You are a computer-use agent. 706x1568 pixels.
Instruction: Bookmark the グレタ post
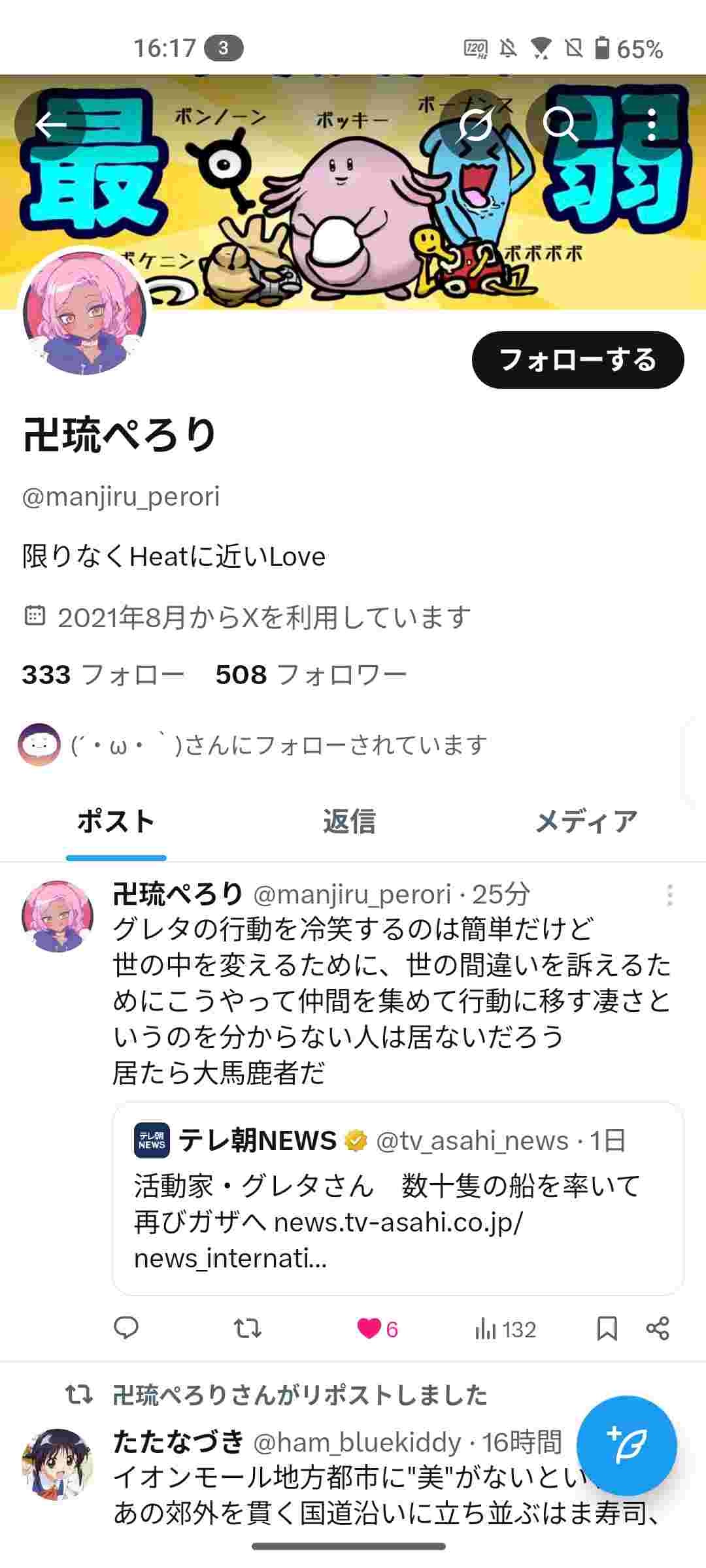(x=607, y=1328)
